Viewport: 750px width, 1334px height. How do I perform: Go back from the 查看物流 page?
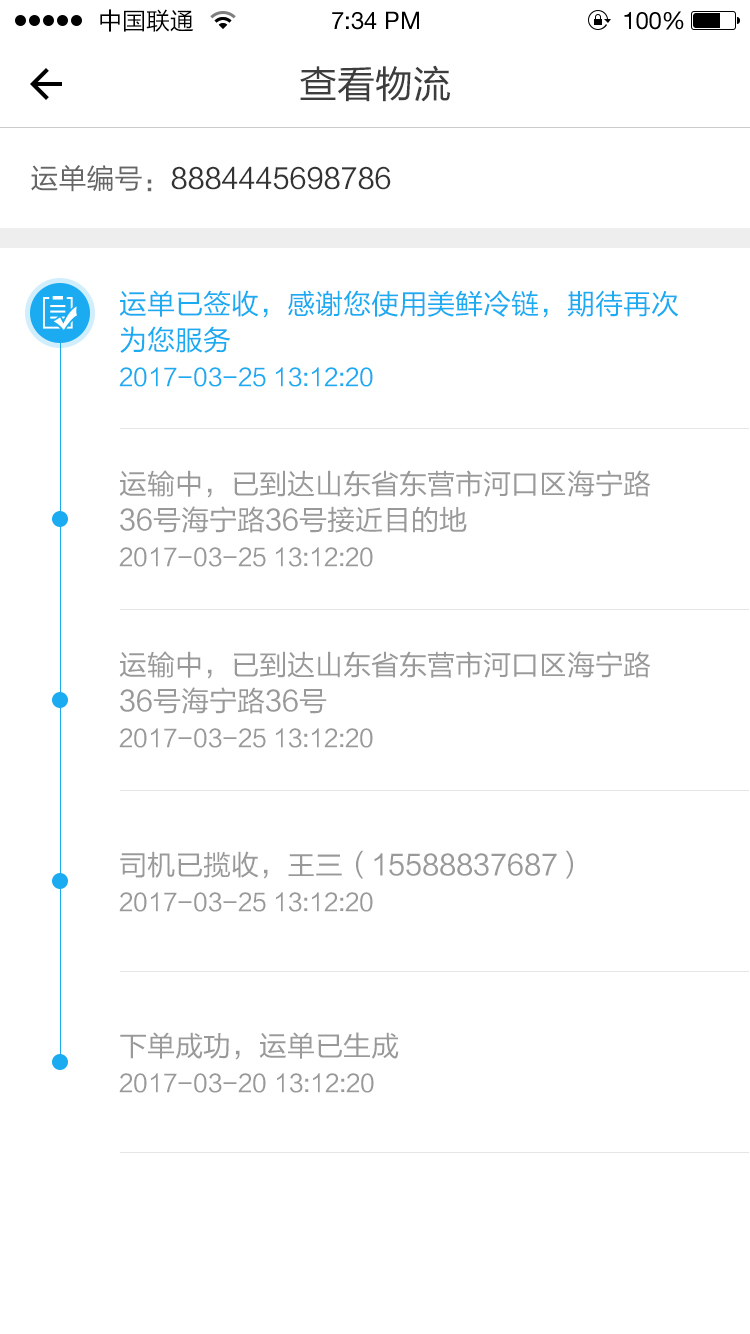tap(46, 85)
